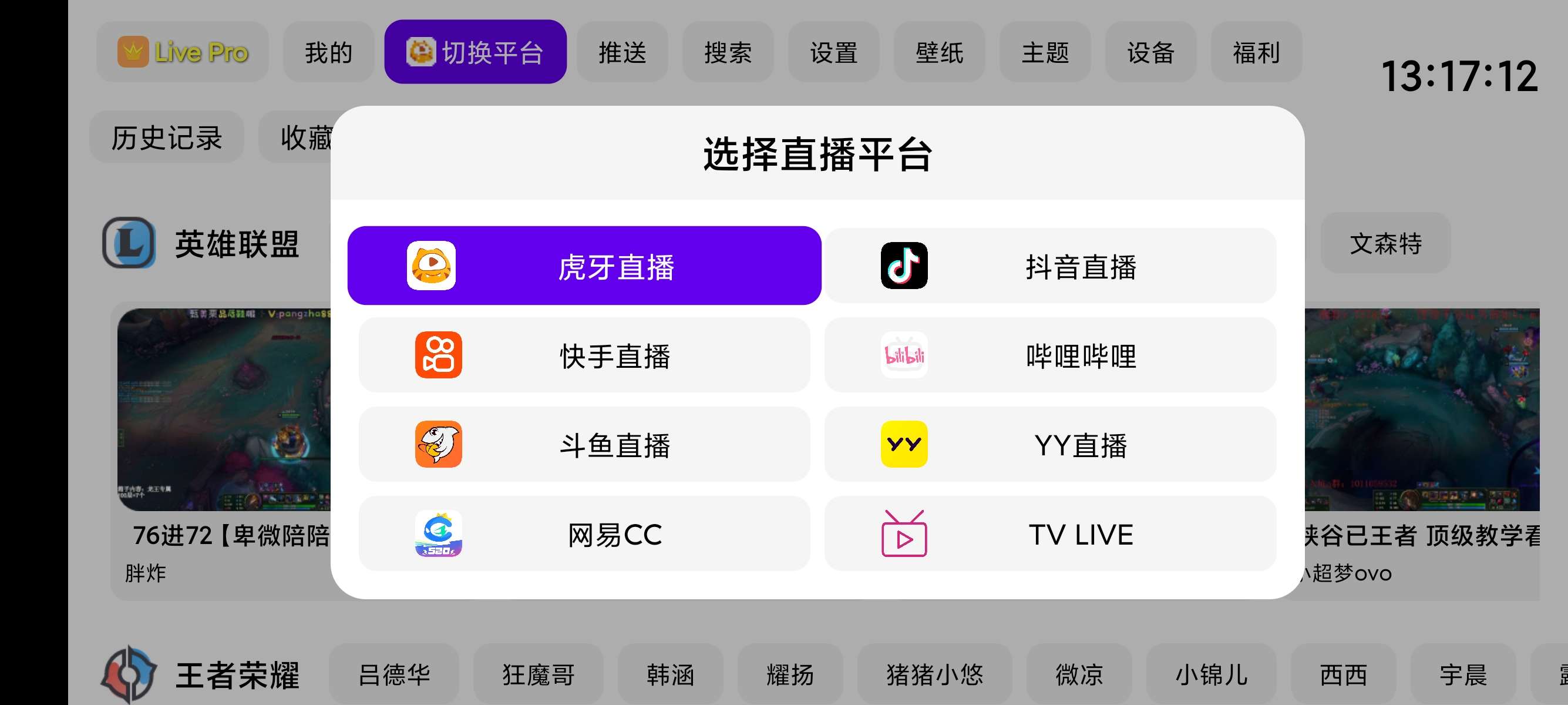Screen dimensions: 1568x705
Task: Tap the 切换平台 button
Action: tap(475, 52)
